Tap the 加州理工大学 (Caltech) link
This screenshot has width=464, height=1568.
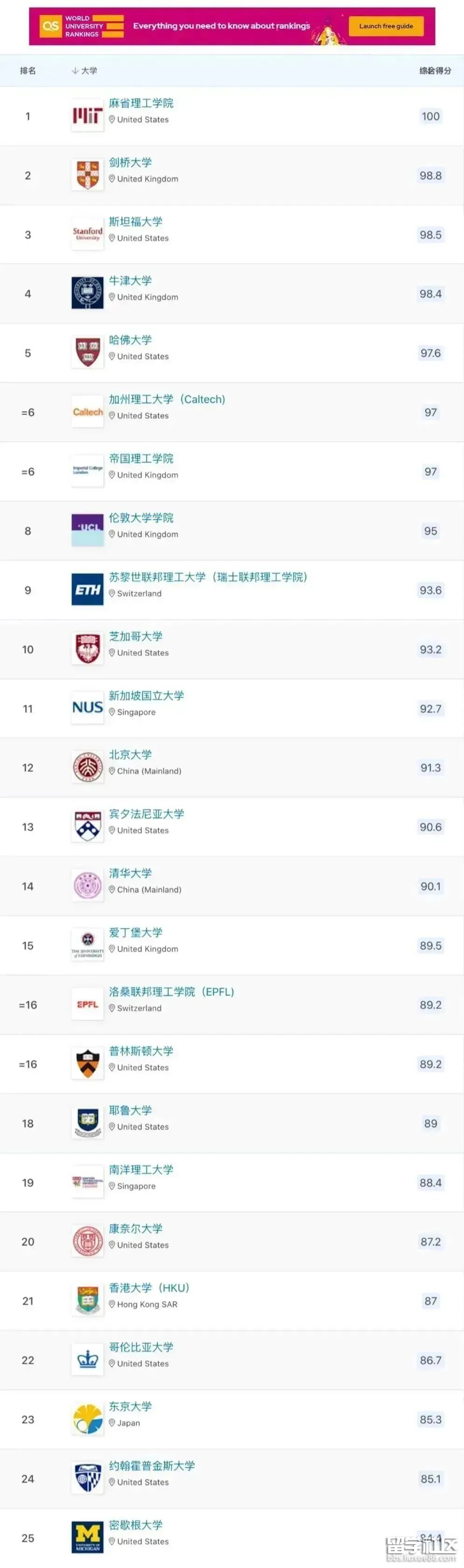(166, 399)
